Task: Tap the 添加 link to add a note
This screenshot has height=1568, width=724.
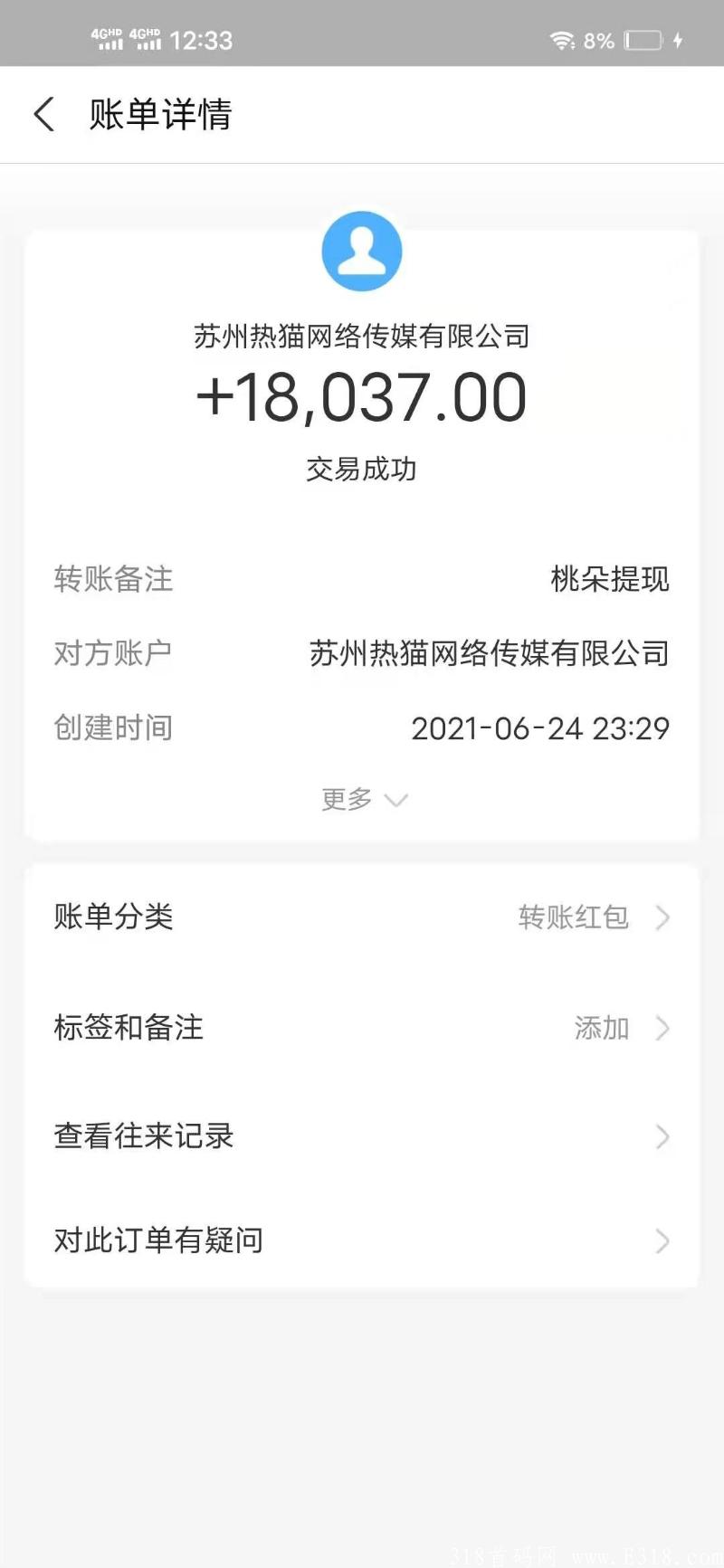Action: 601,1029
